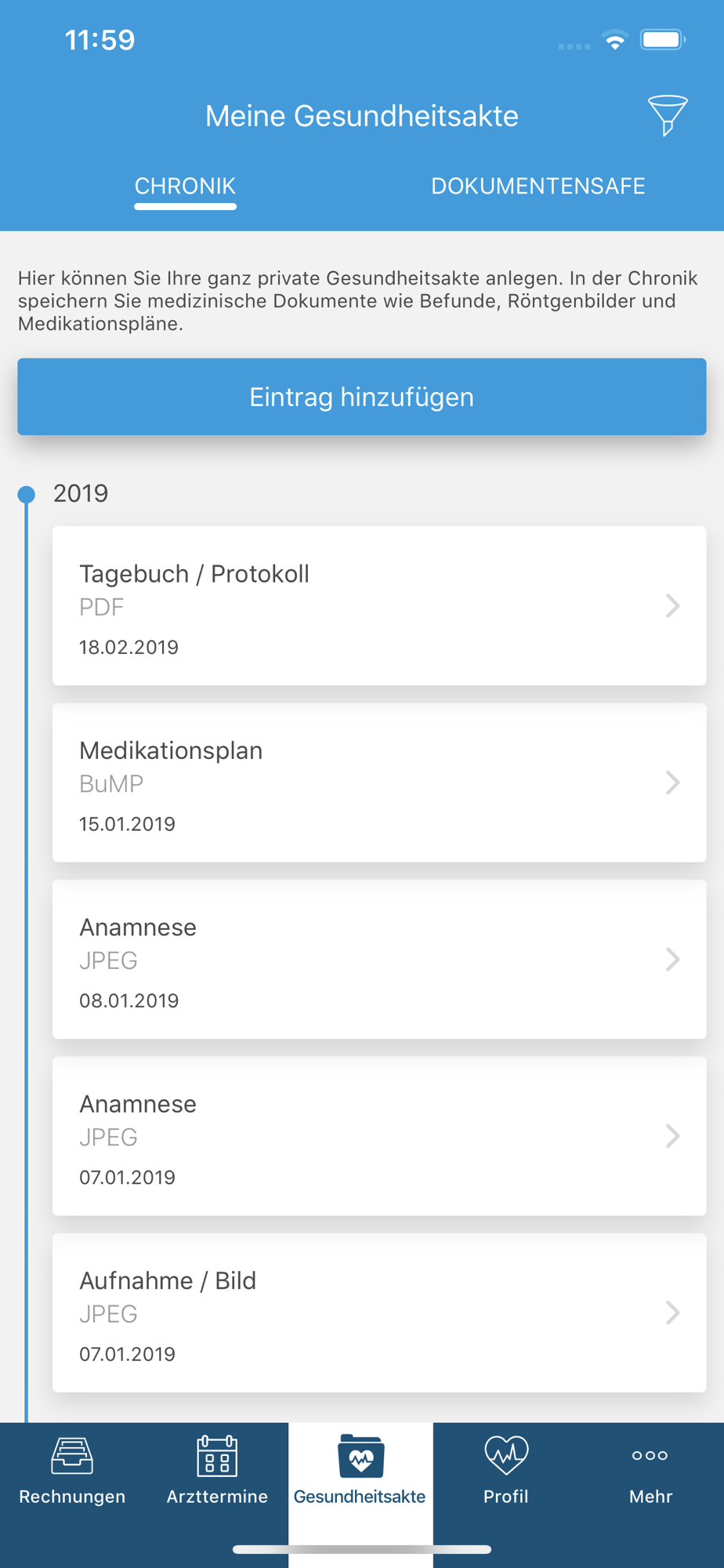724x1568 pixels.
Task: Select the Chronik tab
Action: coord(185,187)
